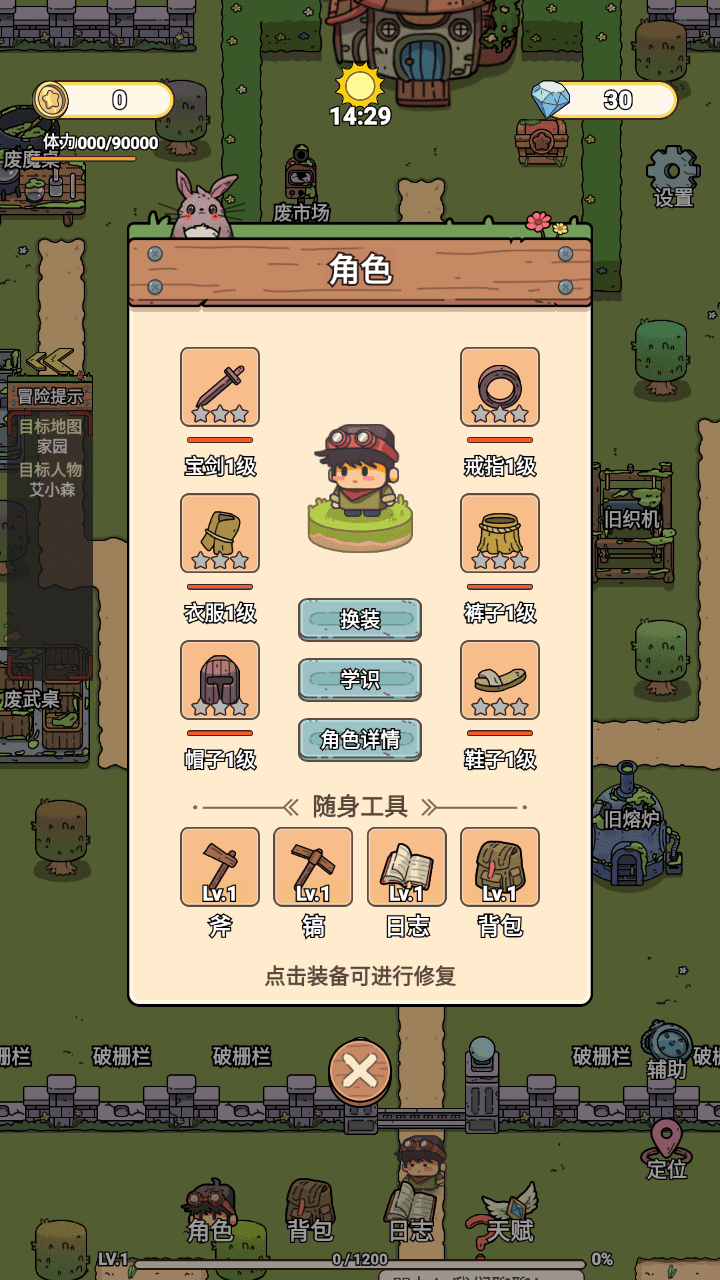720x1280 pixels.
Task: Open the 日志 journal tool in 随身工具
Action: tap(407, 867)
